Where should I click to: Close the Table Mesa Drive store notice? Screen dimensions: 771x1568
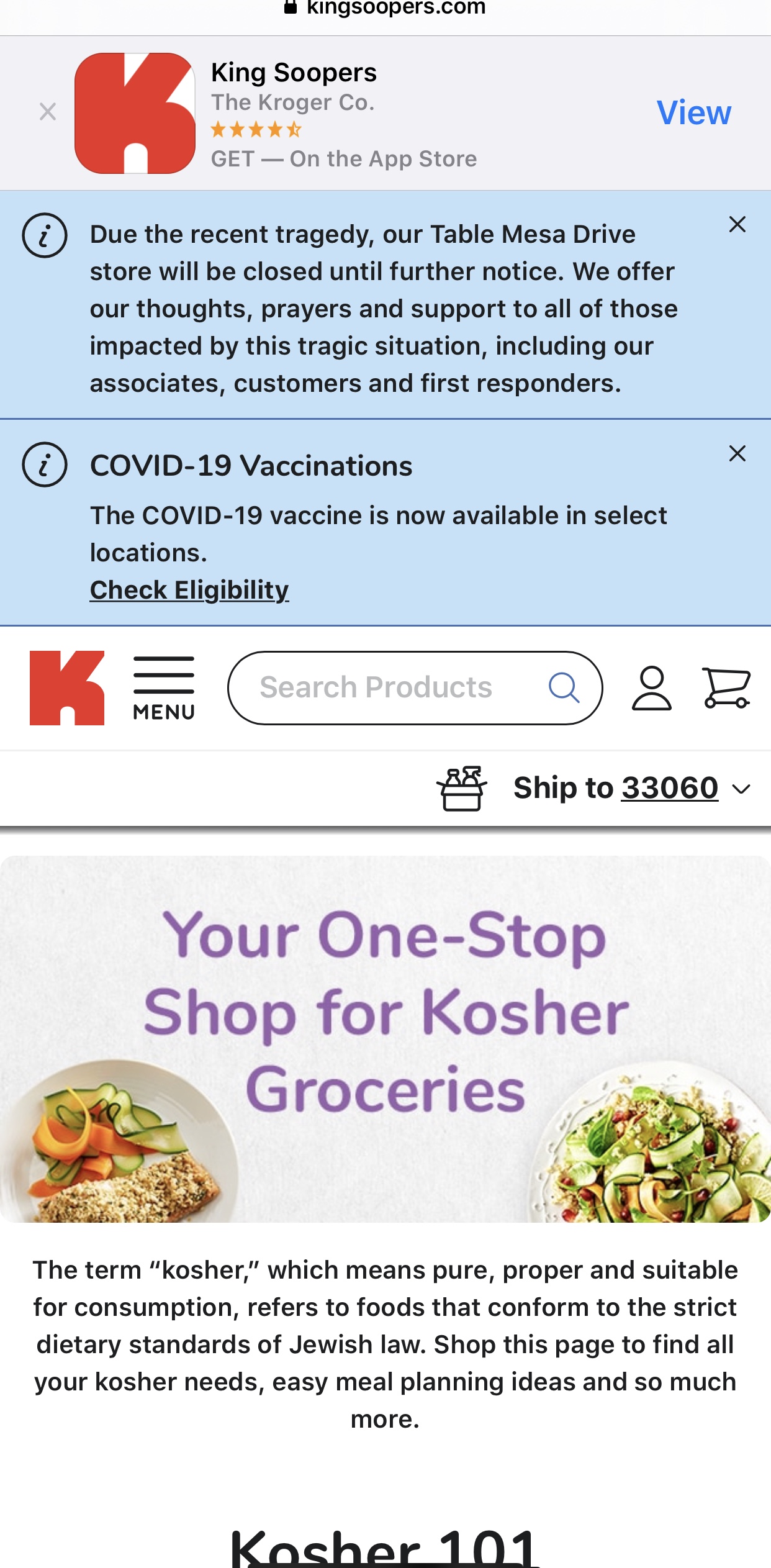click(x=737, y=224)
